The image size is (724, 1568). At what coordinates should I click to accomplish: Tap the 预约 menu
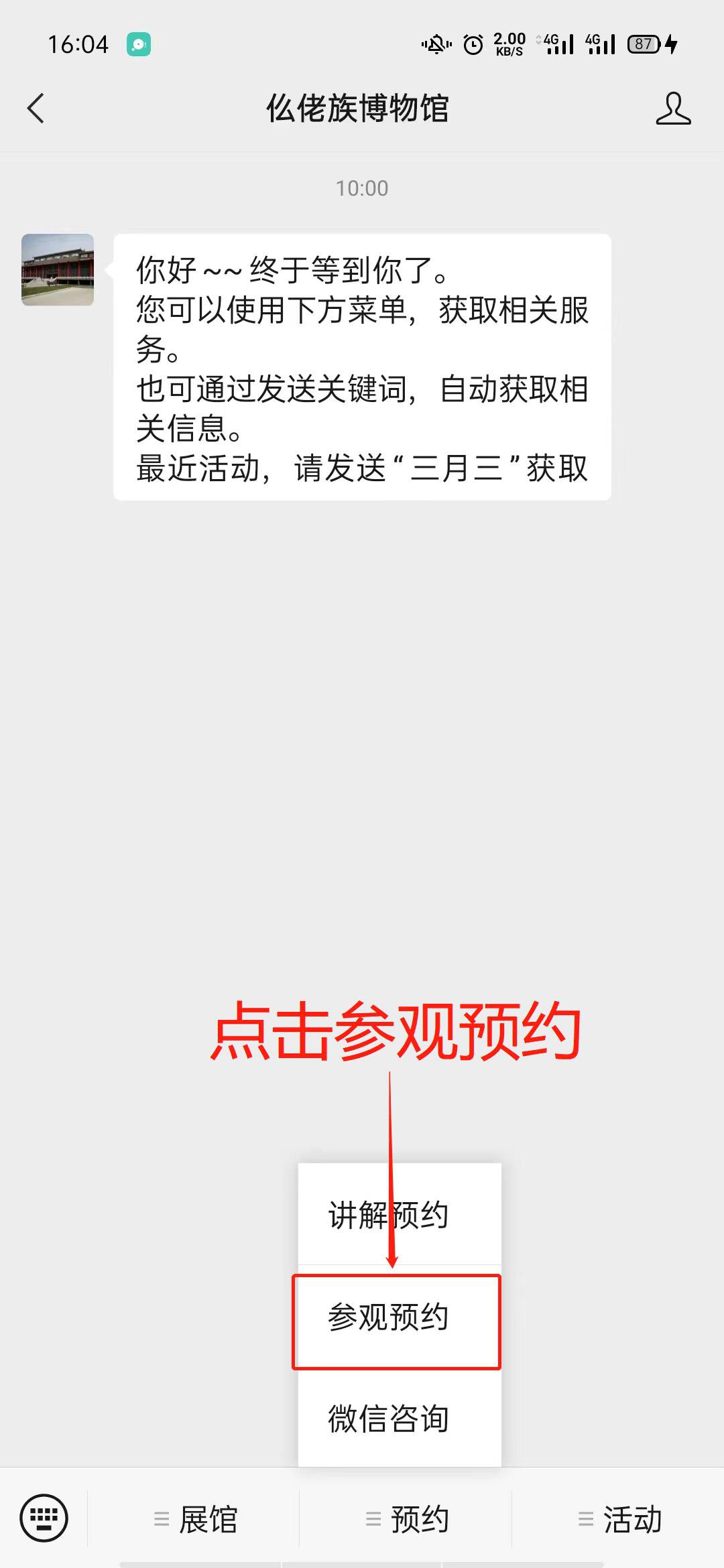[x=406, y=1518]
